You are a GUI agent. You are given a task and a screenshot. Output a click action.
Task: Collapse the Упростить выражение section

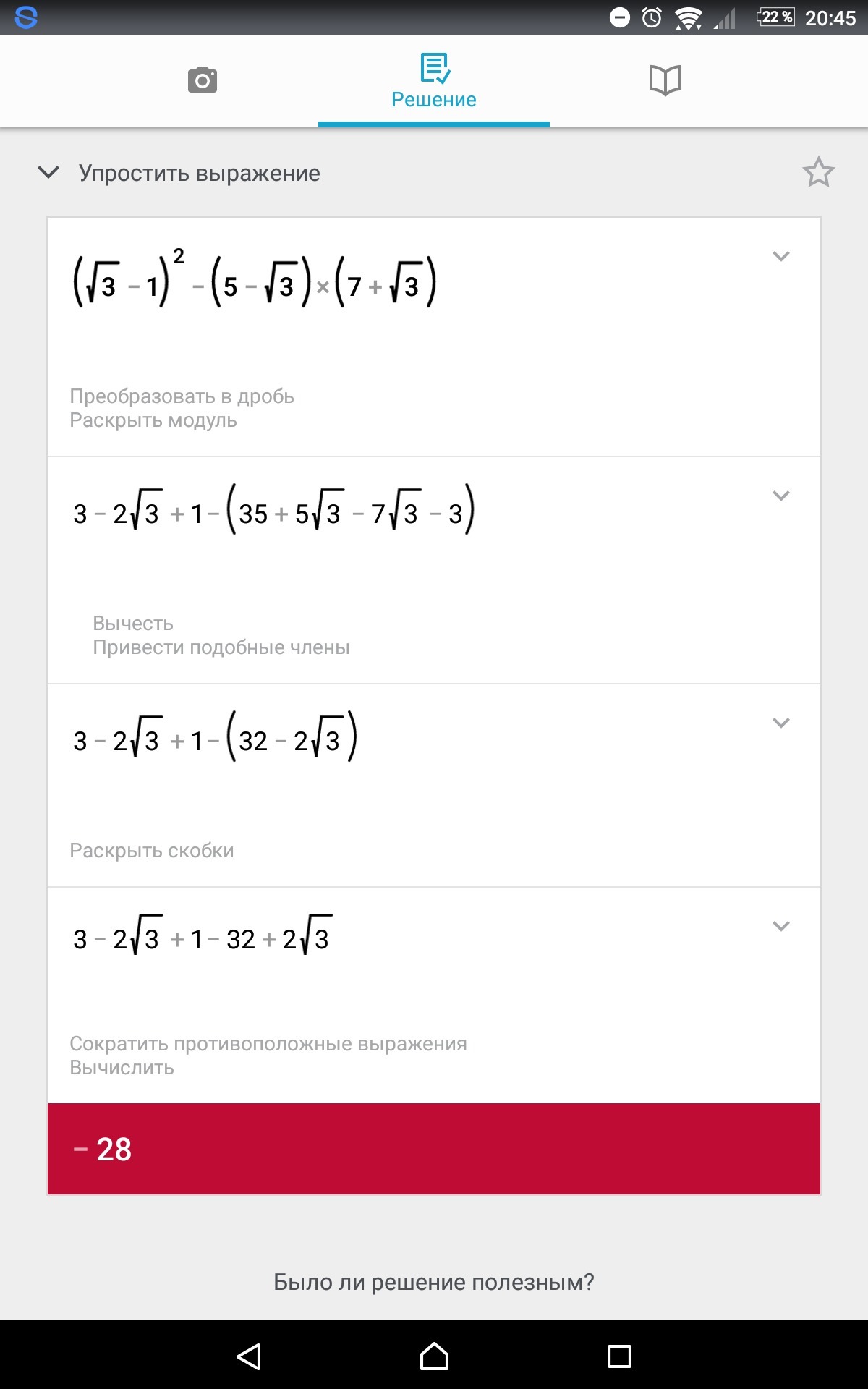click(48, 173)
